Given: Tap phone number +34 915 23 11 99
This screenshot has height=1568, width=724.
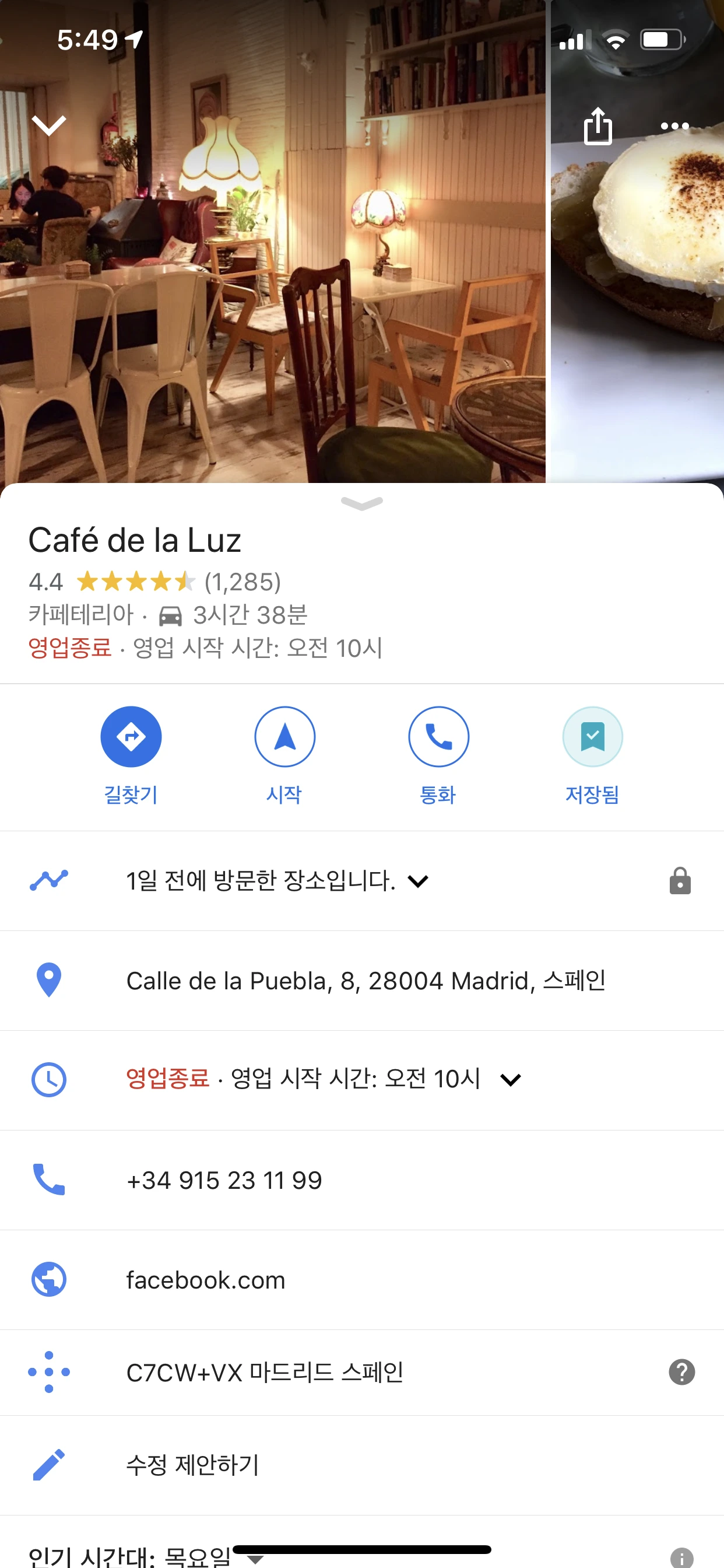Looking at the screenshot, I should pos(224,1180).
